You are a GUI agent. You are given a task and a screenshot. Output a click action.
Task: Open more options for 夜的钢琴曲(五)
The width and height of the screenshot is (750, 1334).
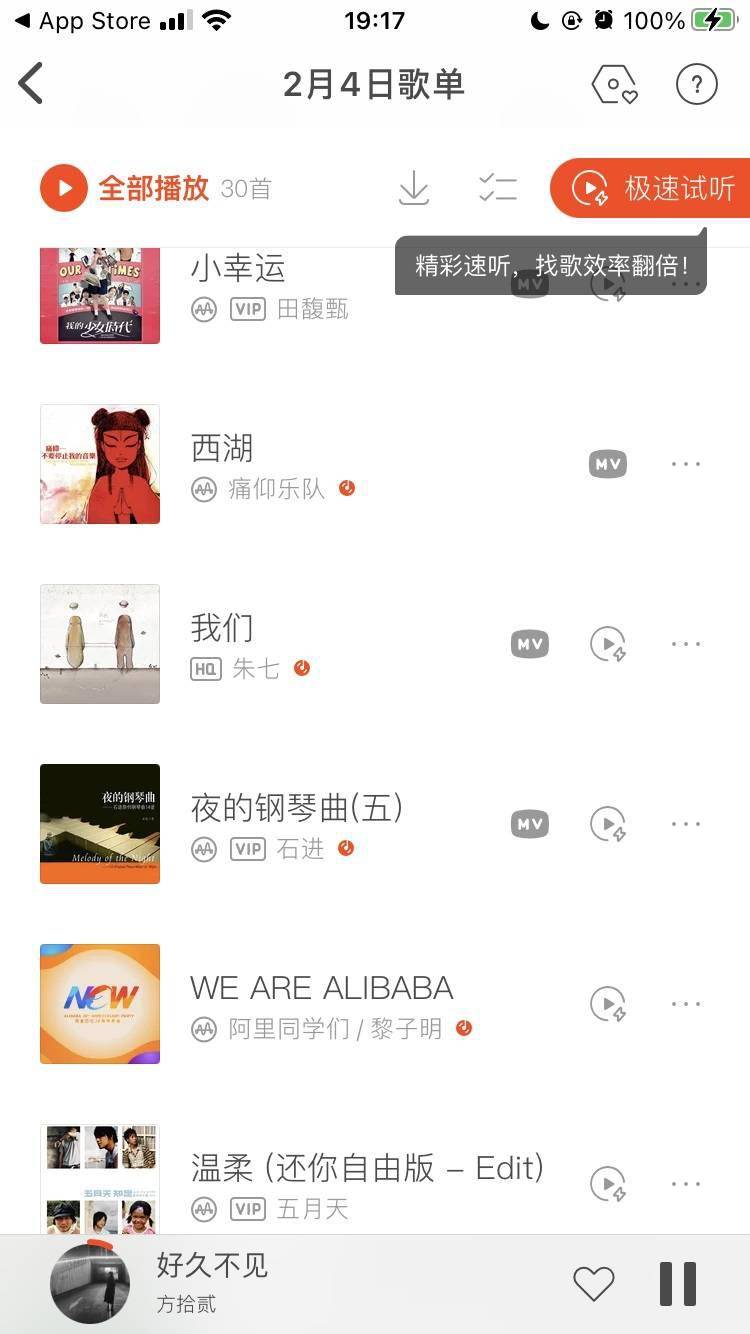tap(686, 824)
